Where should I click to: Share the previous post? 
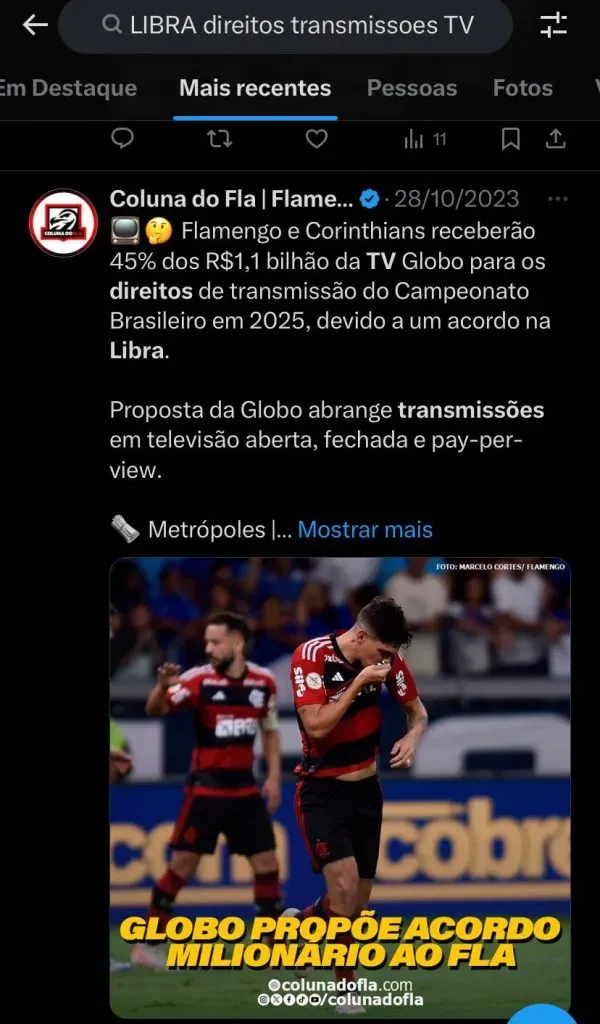556,139
